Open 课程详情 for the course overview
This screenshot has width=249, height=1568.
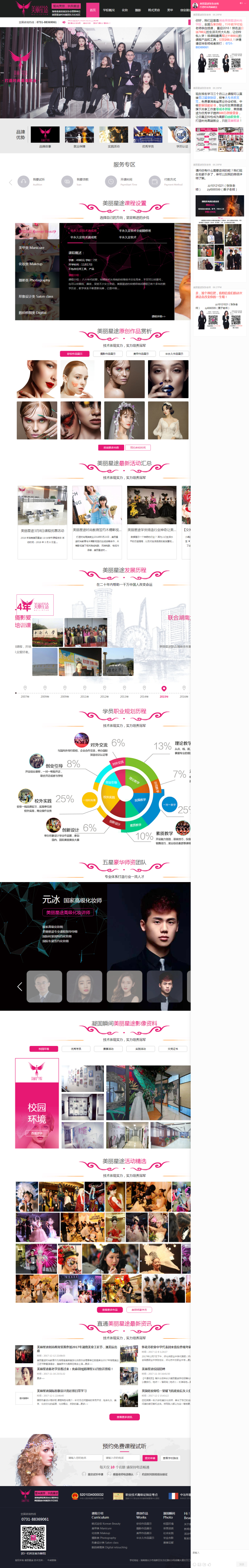[x=158, y=316]
